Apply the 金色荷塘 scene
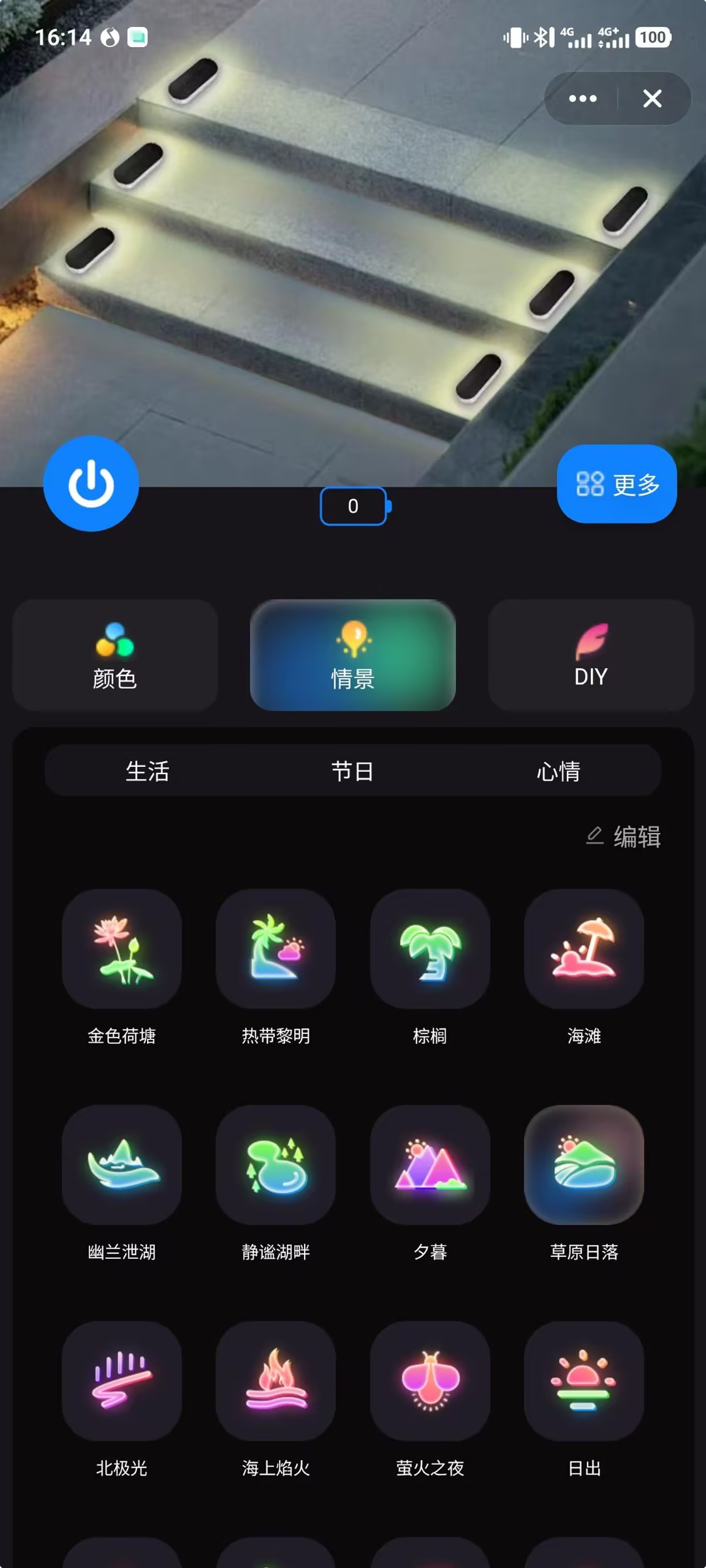The width and height of the screenshot is (706, 1568). pos(122,949)
